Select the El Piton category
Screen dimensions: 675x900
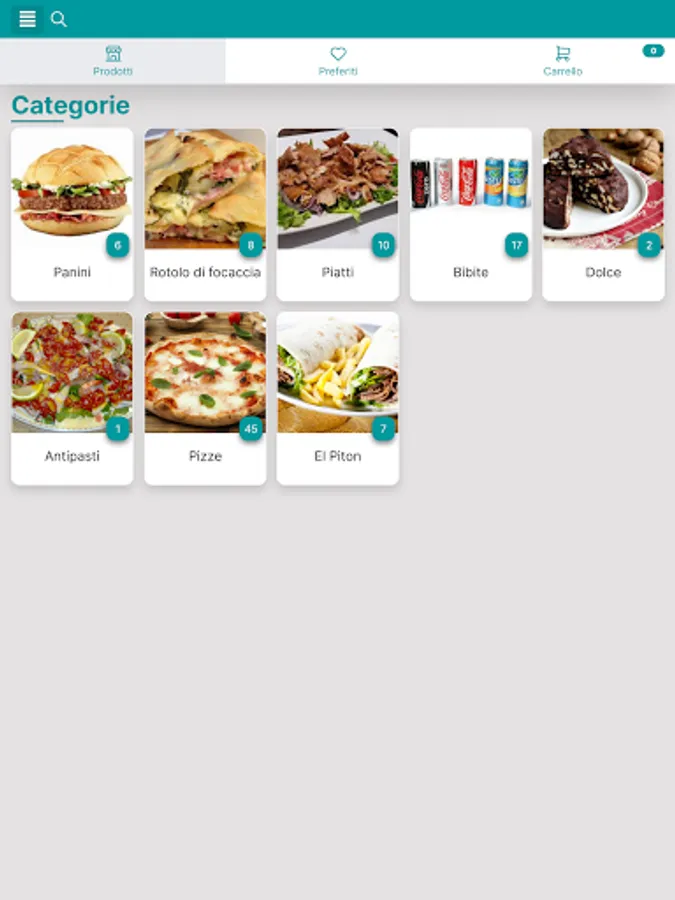(338, 398)
